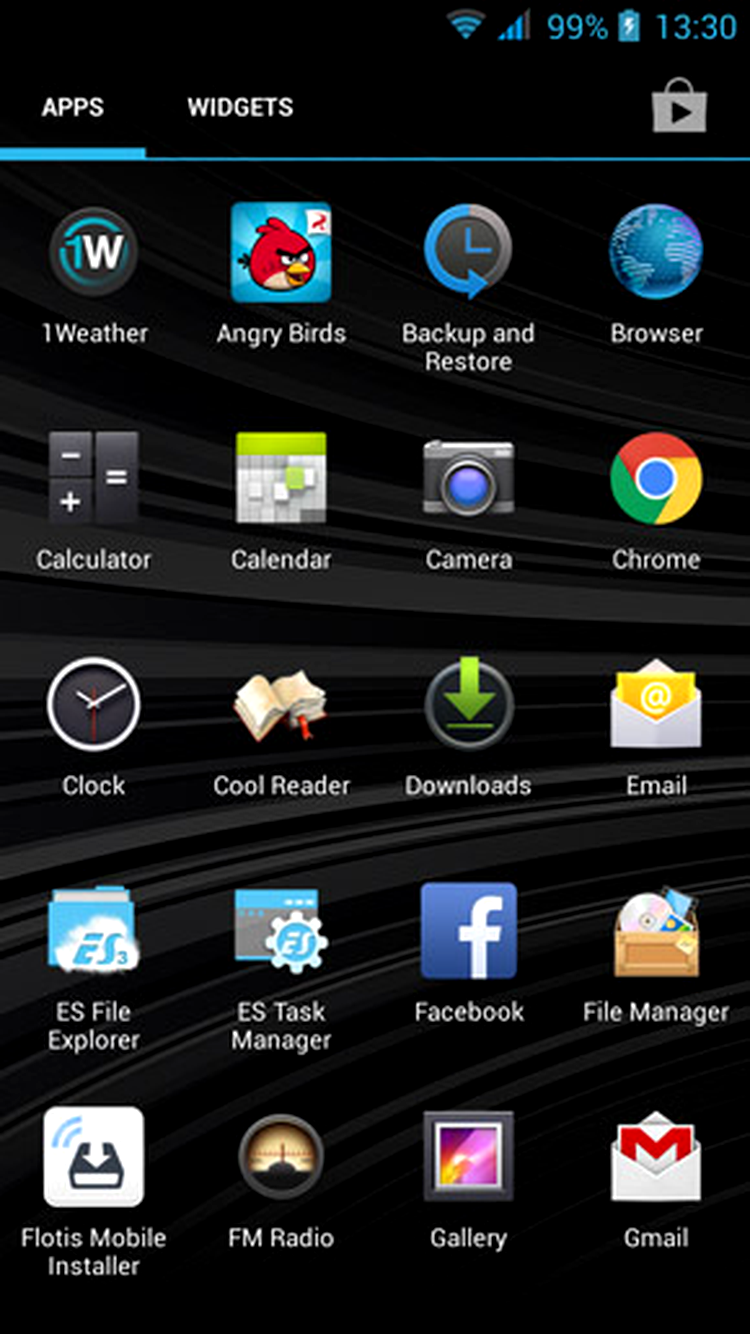The height and width of the screenshot is (1334, 750).
Task: Launch the 1Weather app
Action: 94,252
